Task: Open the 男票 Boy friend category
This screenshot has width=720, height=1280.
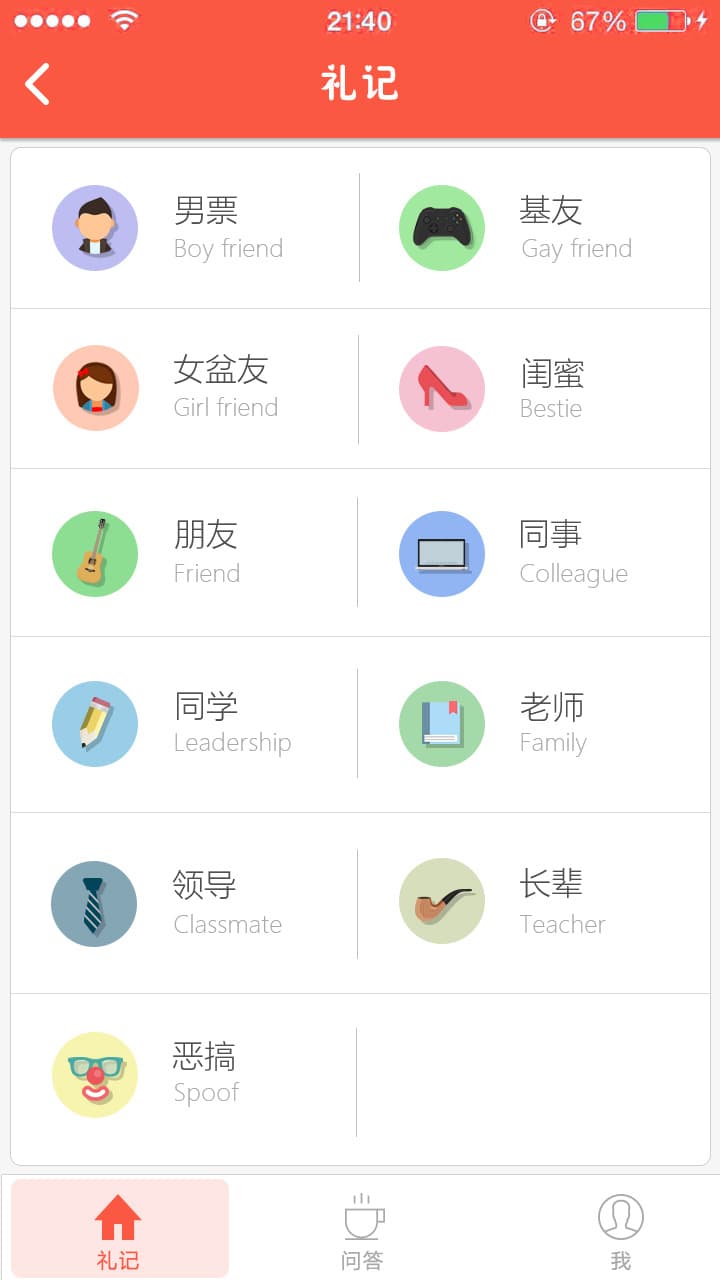Action: (x=185, y=228)
